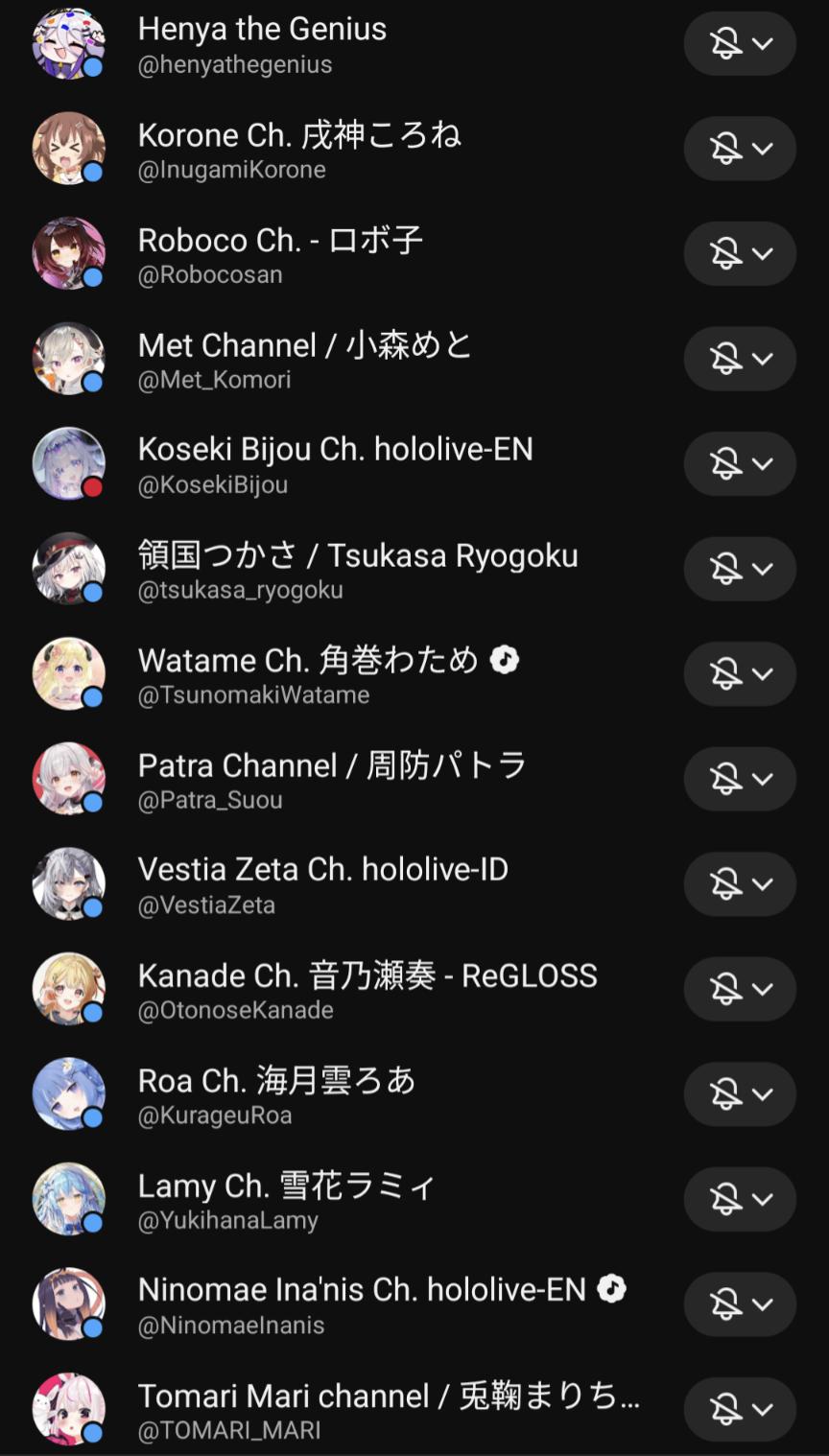Open the Lamy Ch. channel
Viewport: 829px width, 1456px height.
pos(286,1199)
